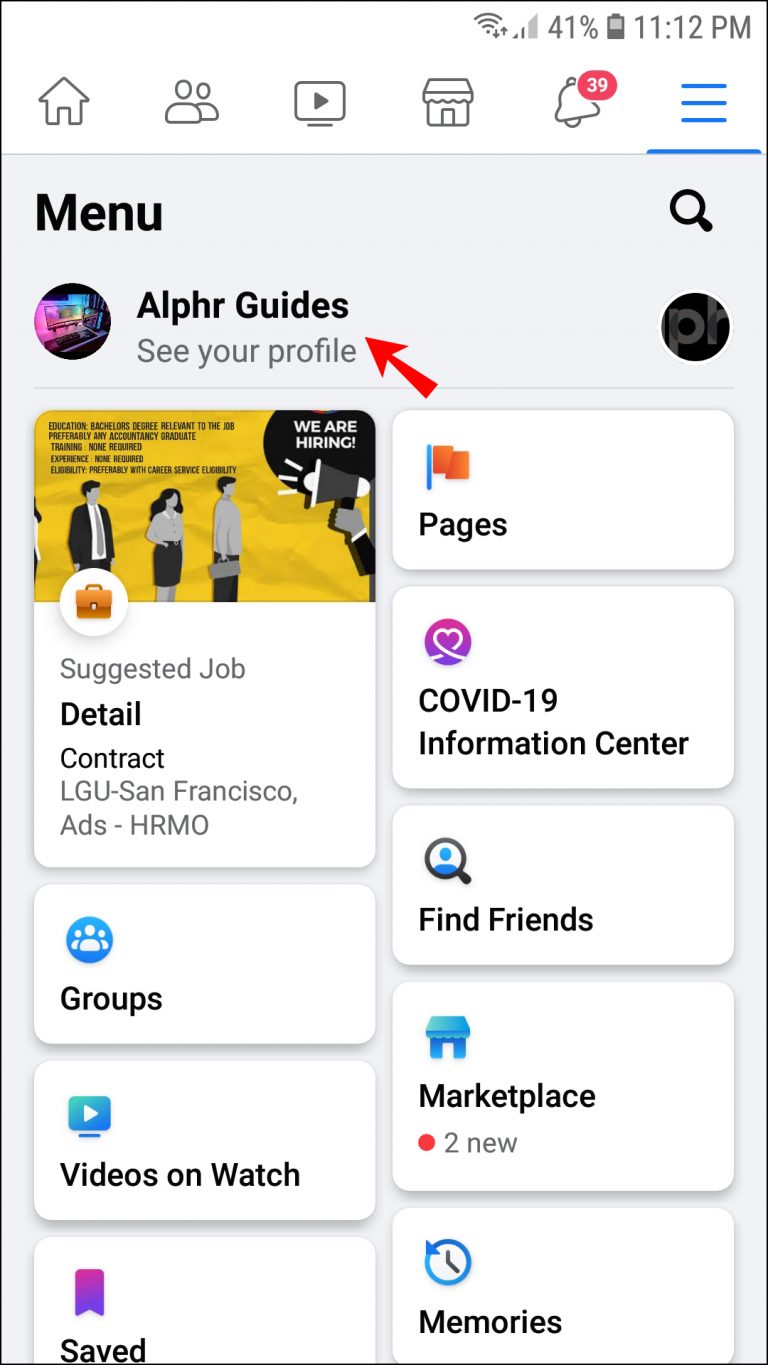
Task: Select the Friends icon in top navigation
Action: point(192,101)
